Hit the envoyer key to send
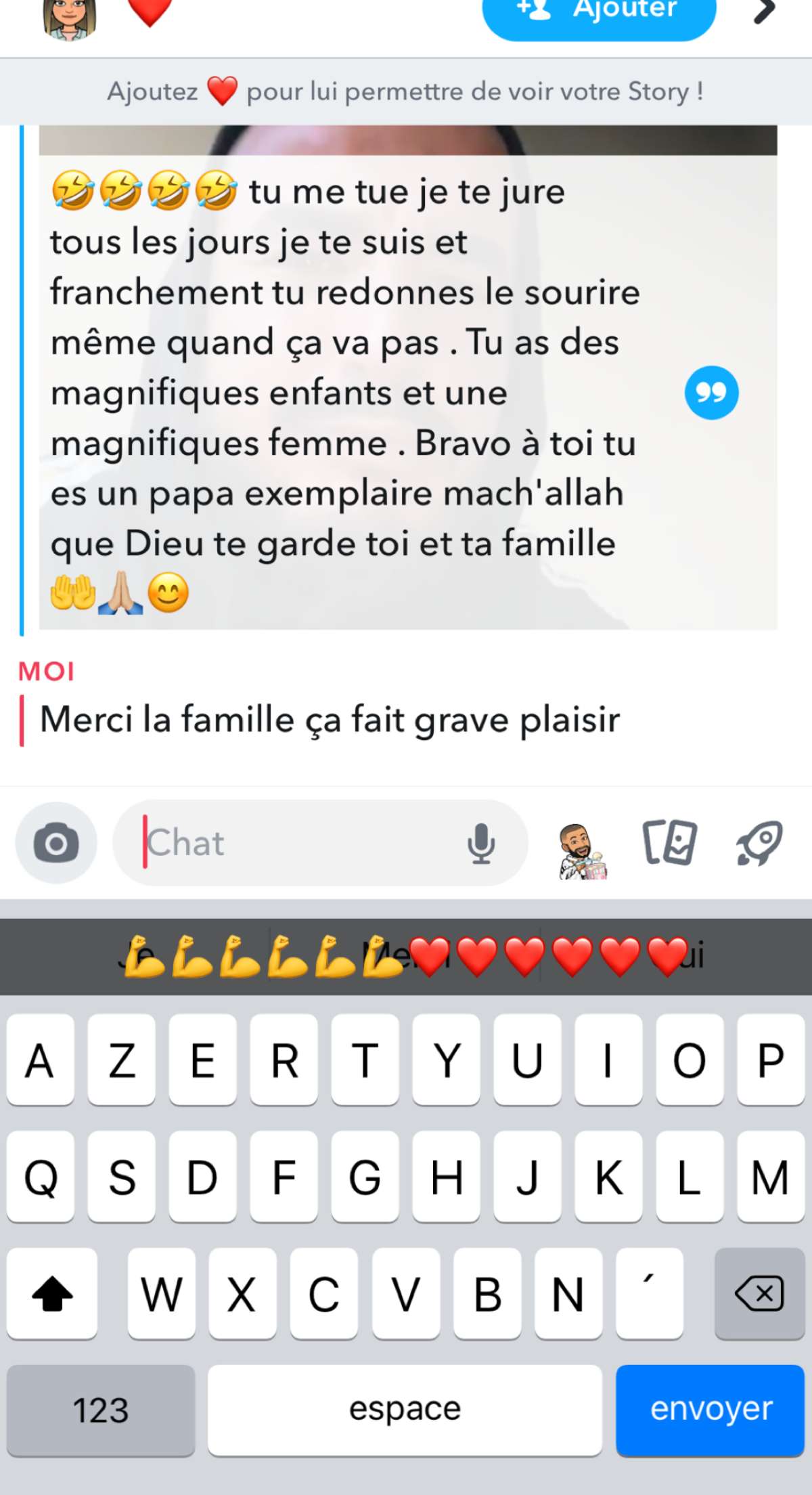 coord(710,1410)
